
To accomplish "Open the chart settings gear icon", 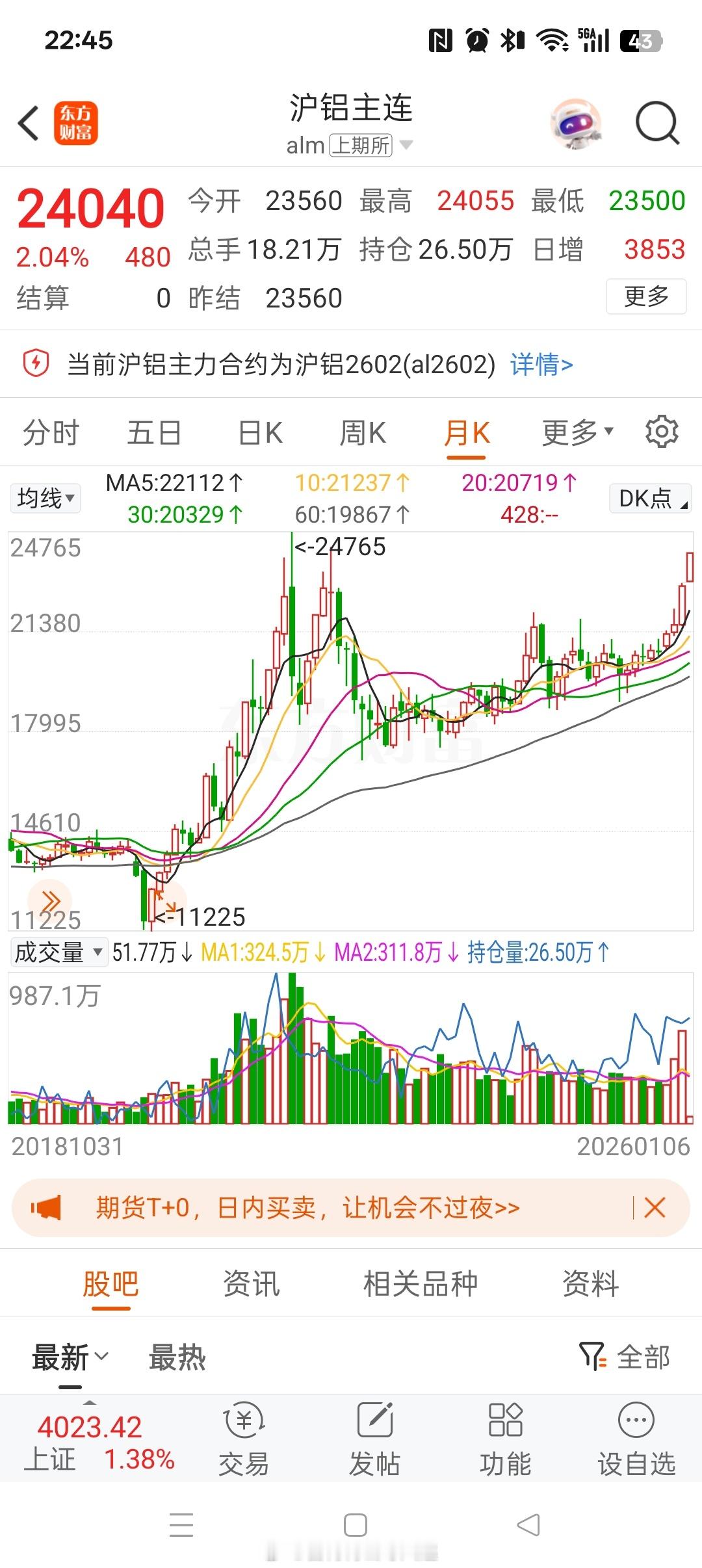I will coord(662,431).
